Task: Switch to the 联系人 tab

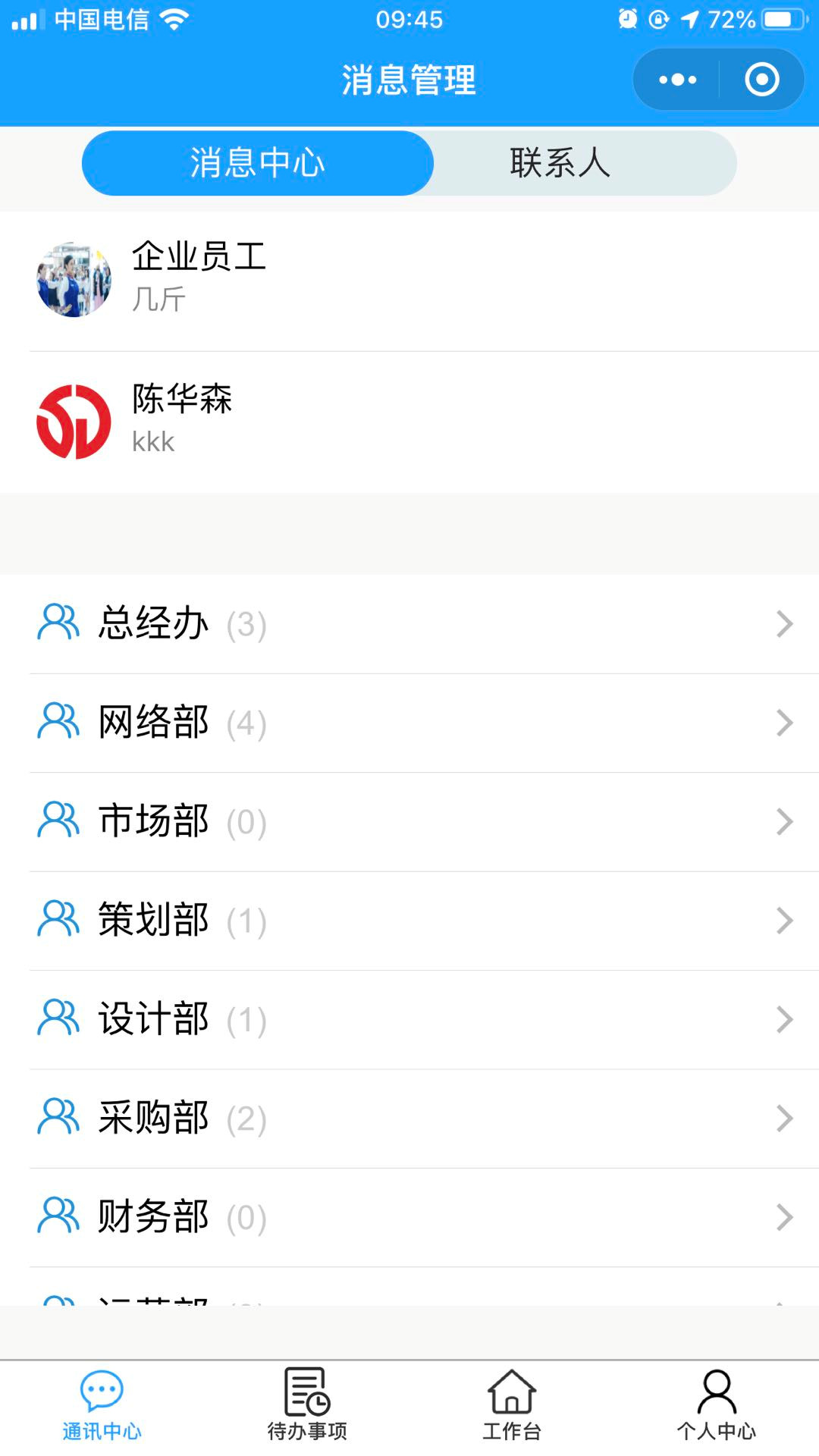Action: click(560, 163)
